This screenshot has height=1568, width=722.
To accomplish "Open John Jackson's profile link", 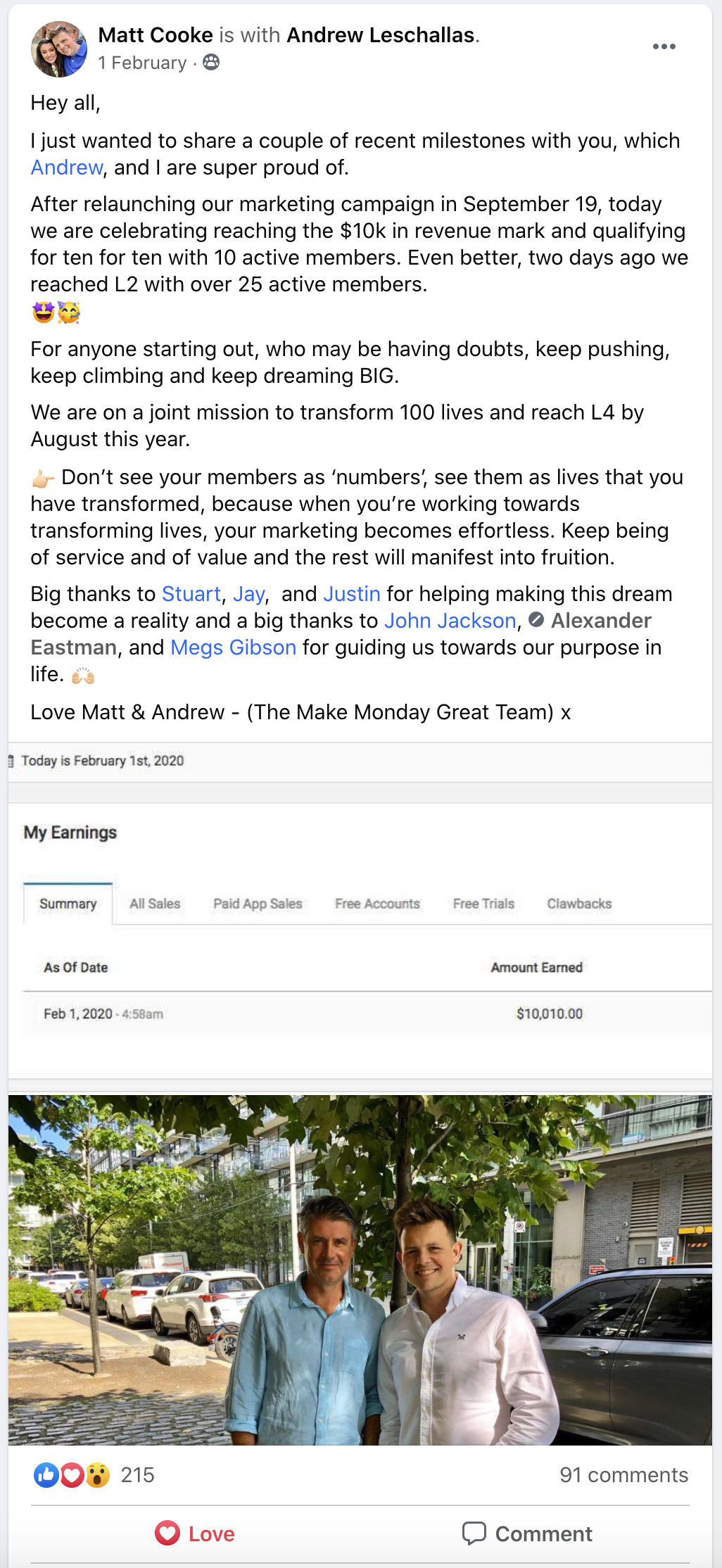I will [450, 621].
